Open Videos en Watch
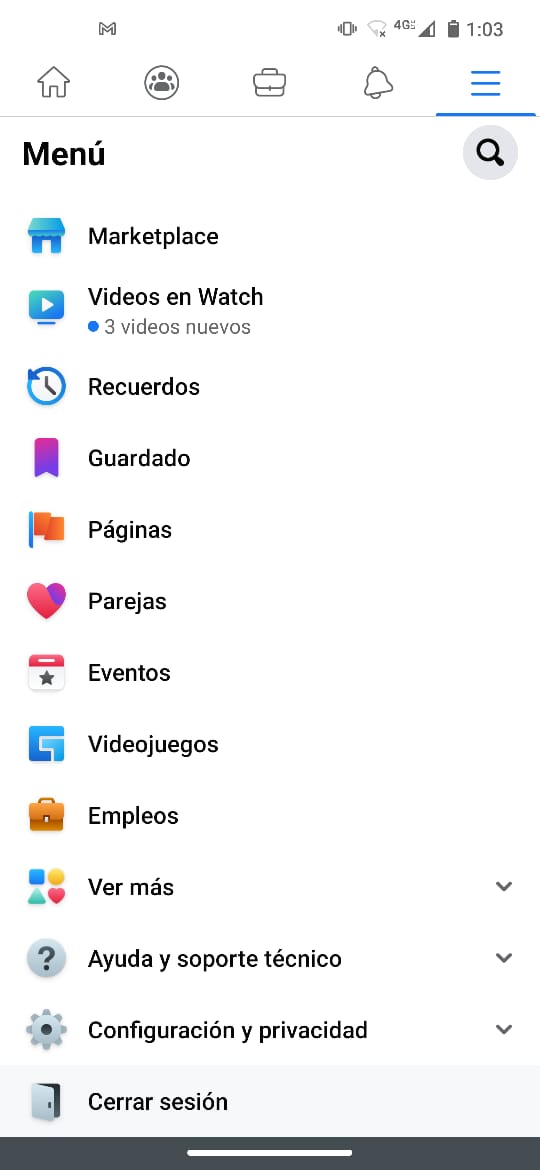This screenshot has width=540, height=1170. coord(270,310)
